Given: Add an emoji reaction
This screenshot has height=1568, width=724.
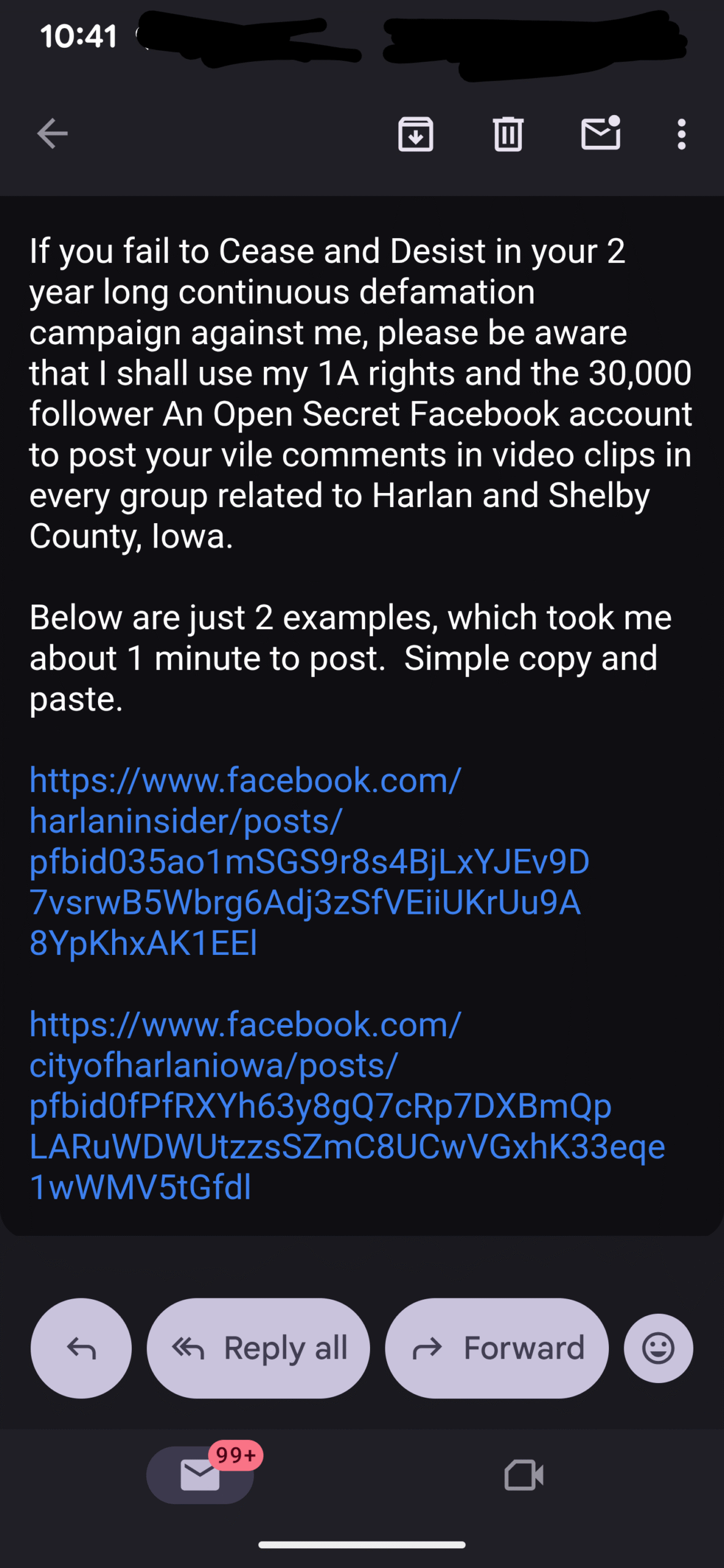Looking at the screenshot, I should [x=658, y=1348].
